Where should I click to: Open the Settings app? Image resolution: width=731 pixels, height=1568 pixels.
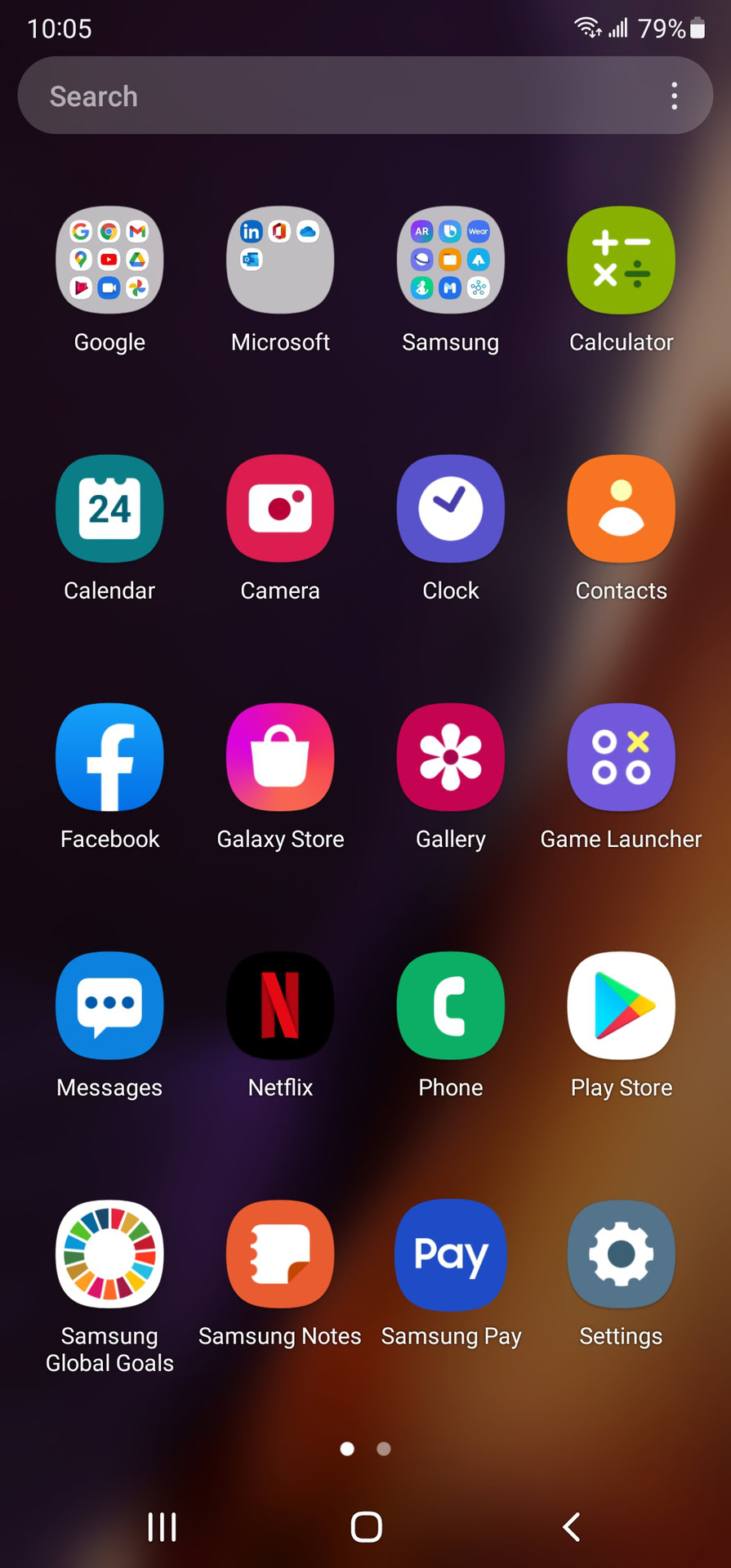(622, 1254)
